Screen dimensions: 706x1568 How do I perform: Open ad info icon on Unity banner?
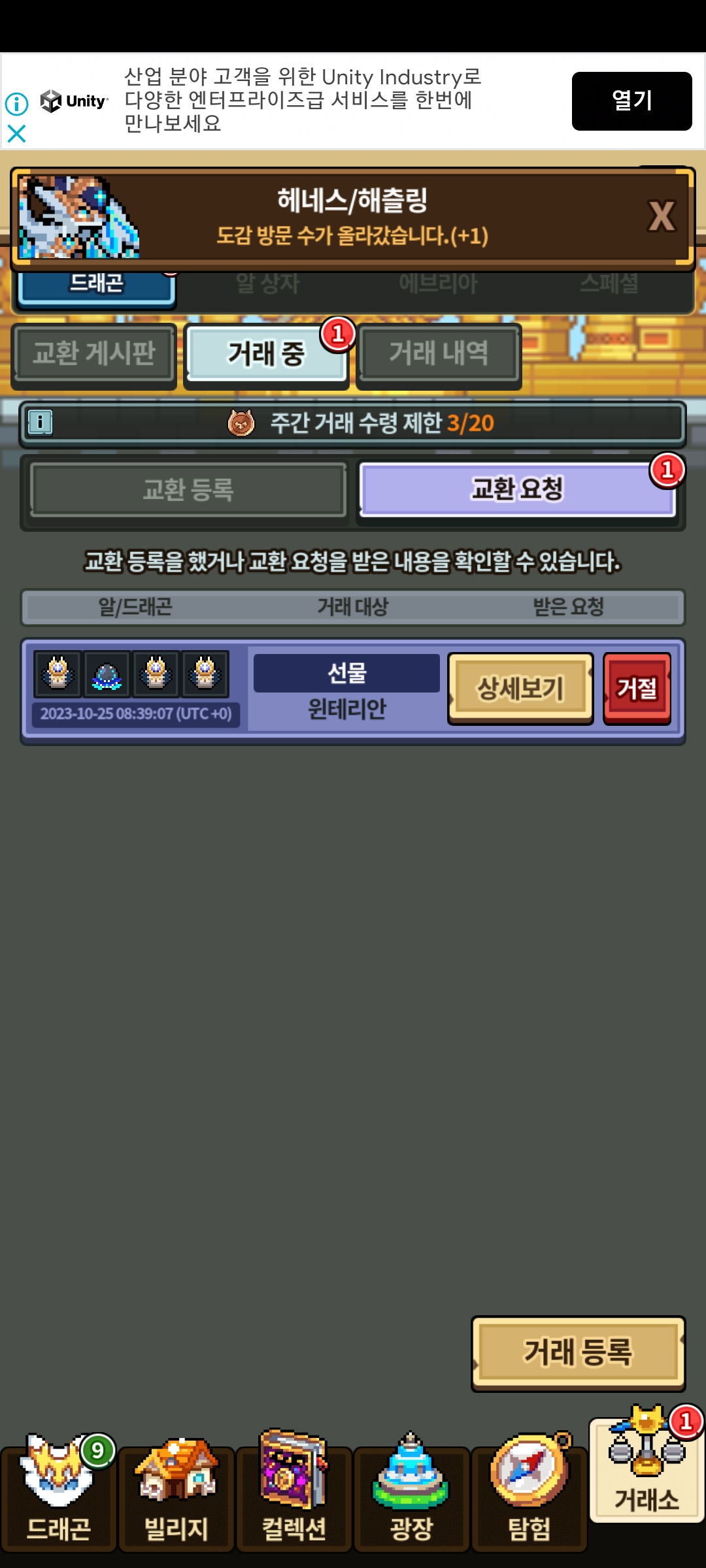point(16,103)
